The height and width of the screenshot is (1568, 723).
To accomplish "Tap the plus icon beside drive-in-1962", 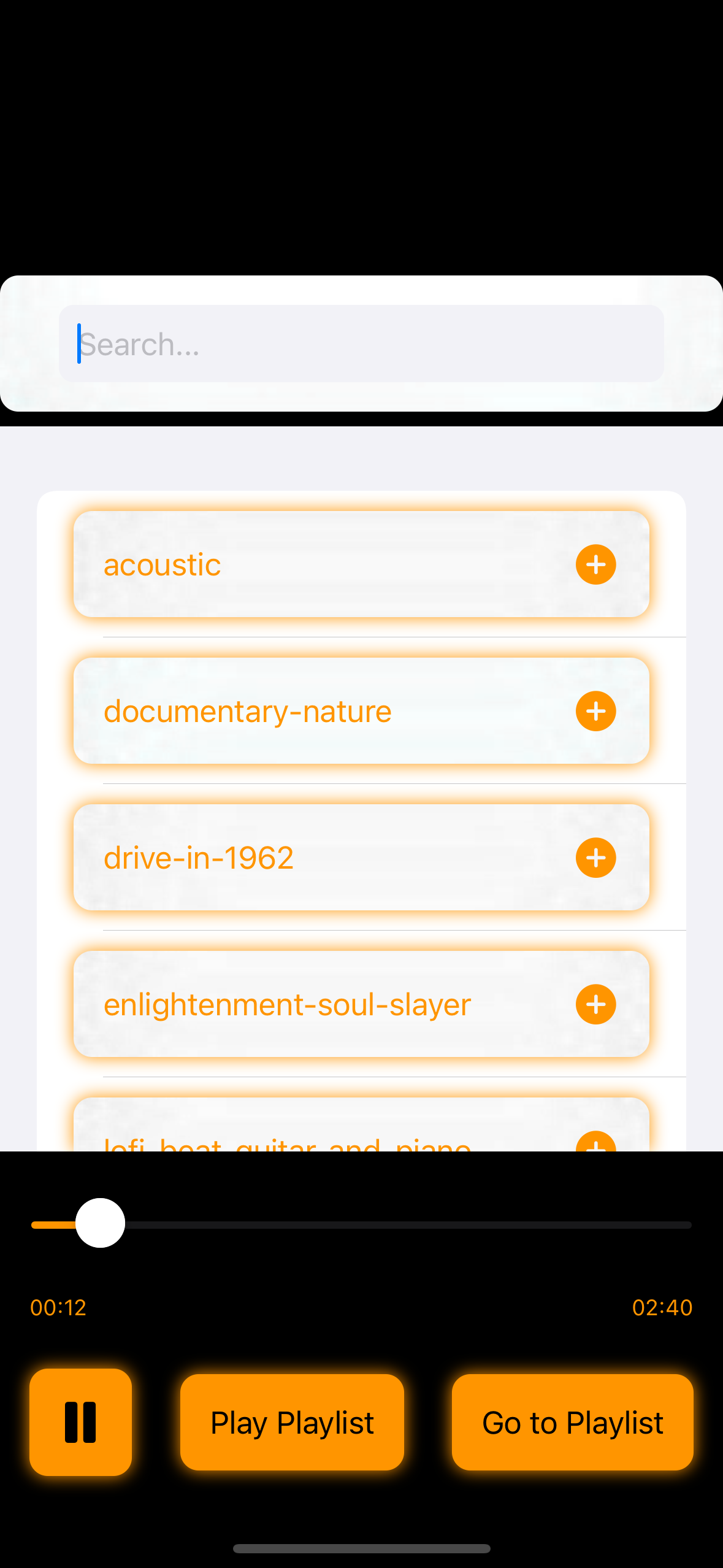I will 595,857.
